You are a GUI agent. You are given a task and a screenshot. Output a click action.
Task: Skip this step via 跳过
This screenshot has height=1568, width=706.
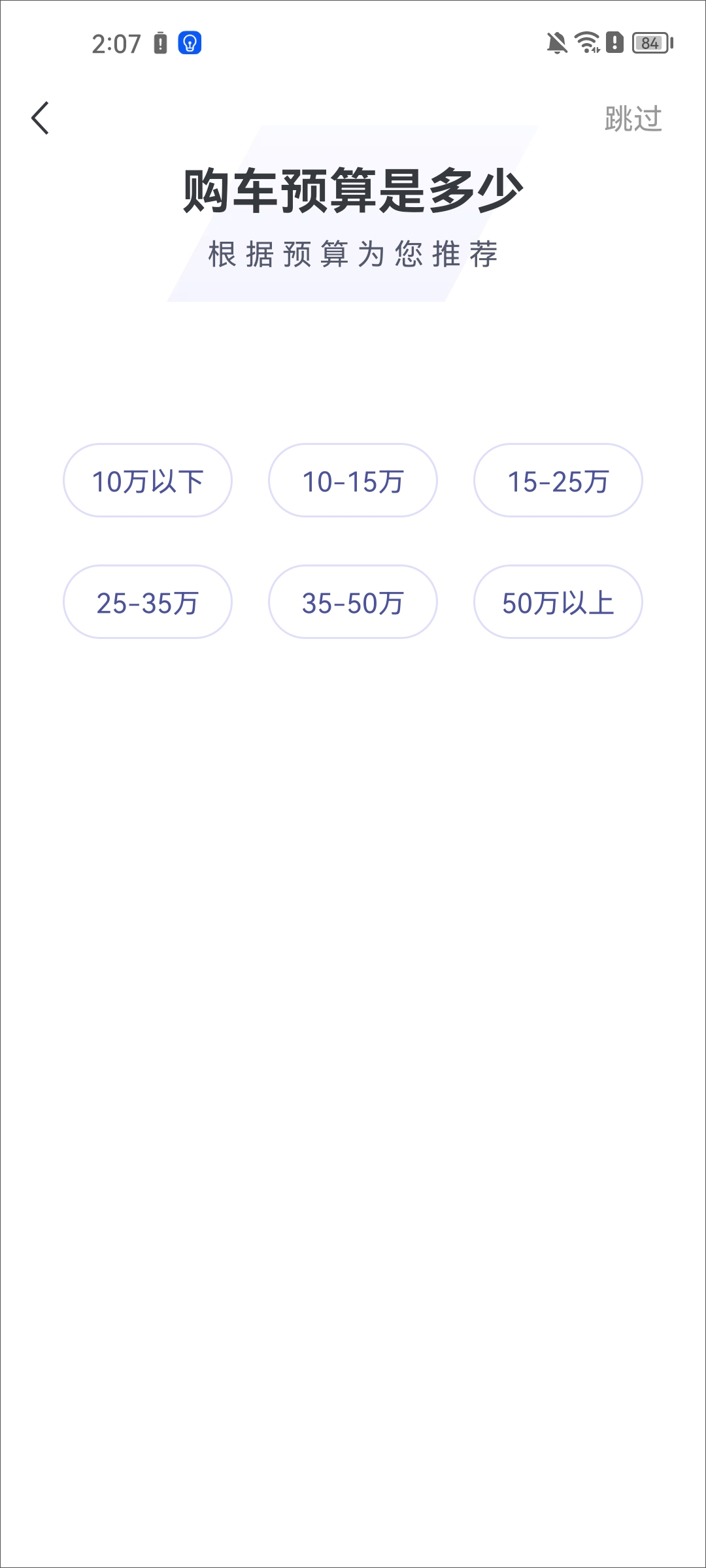point(633,119)
